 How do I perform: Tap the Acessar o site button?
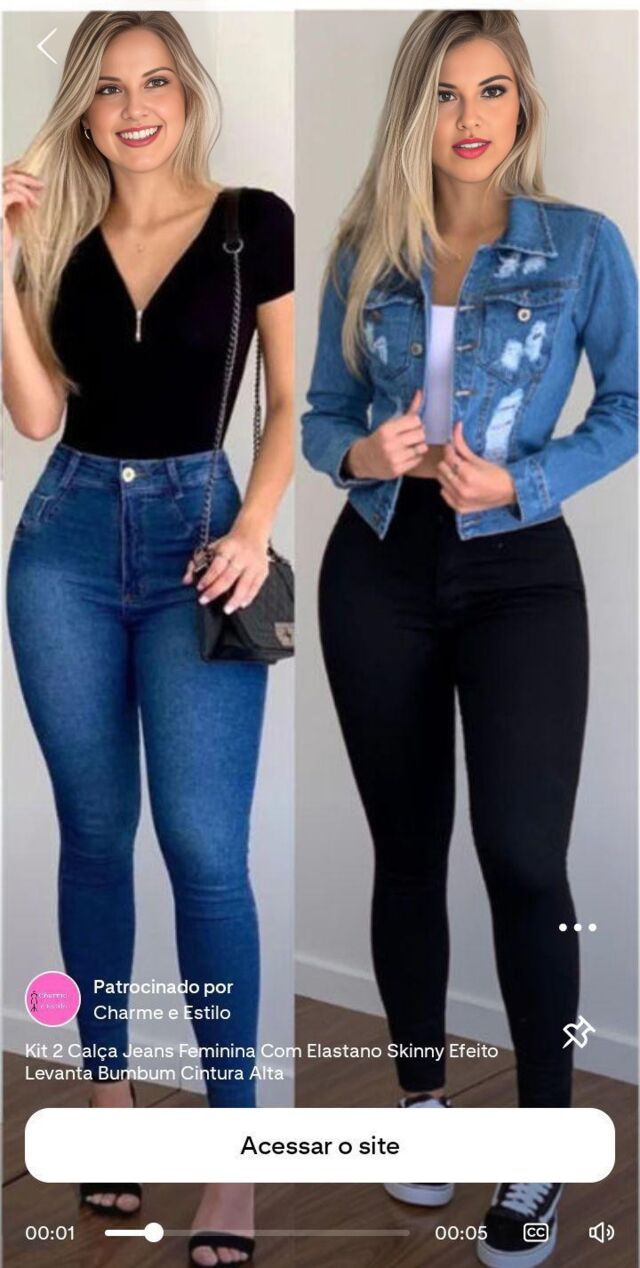(320, 1146)
